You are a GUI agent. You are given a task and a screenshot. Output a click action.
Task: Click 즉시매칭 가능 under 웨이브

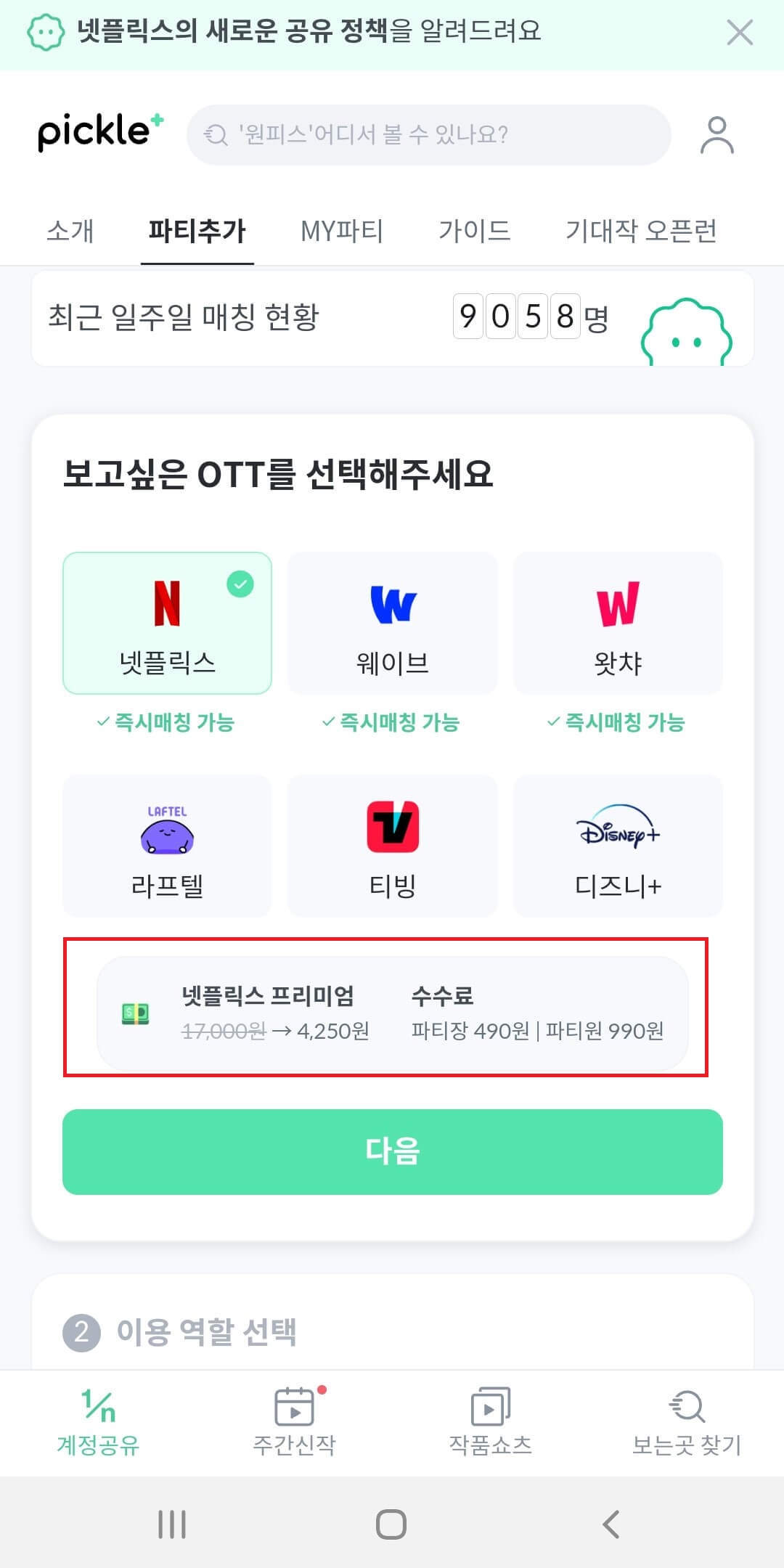tap(393, 722)
